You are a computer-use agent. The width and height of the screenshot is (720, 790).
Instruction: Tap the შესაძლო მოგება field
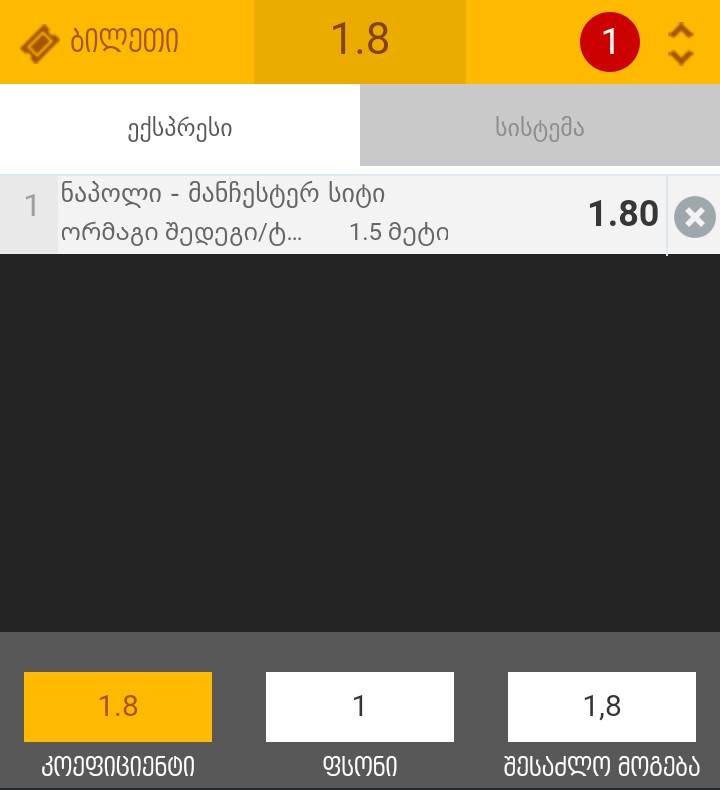coord(602,707)
